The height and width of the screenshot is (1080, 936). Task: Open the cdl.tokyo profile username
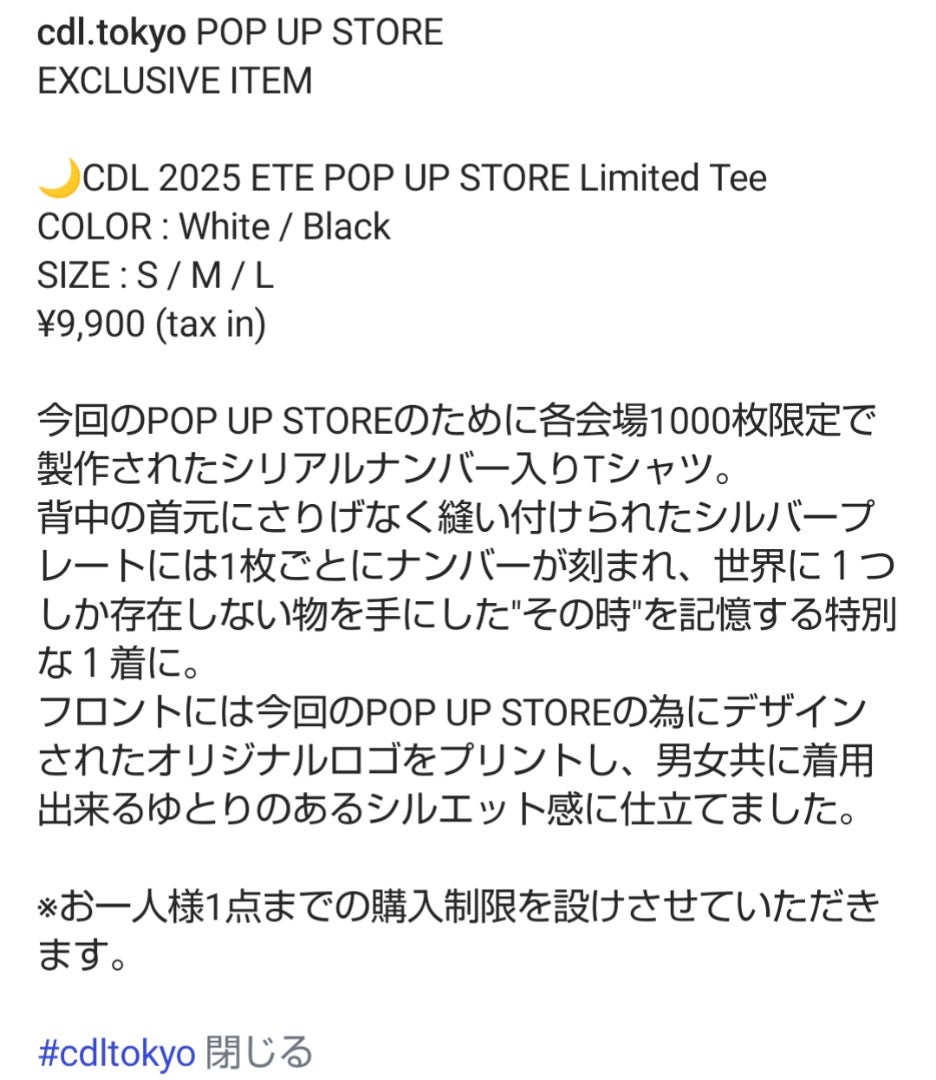click(x=111, y=33)
